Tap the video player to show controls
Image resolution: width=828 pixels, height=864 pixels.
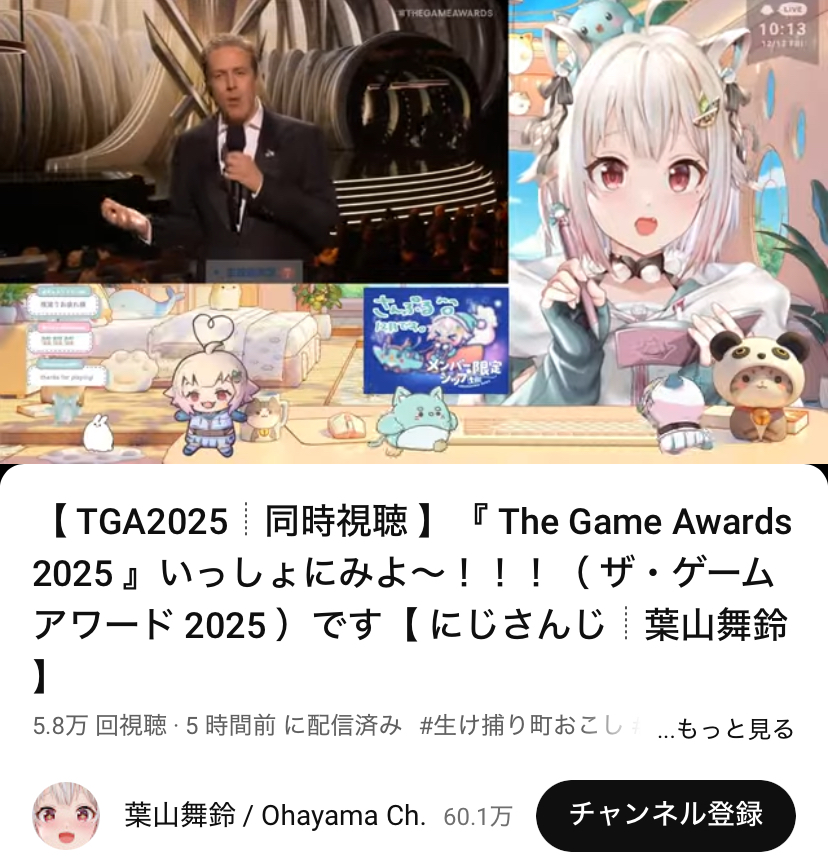414,232
